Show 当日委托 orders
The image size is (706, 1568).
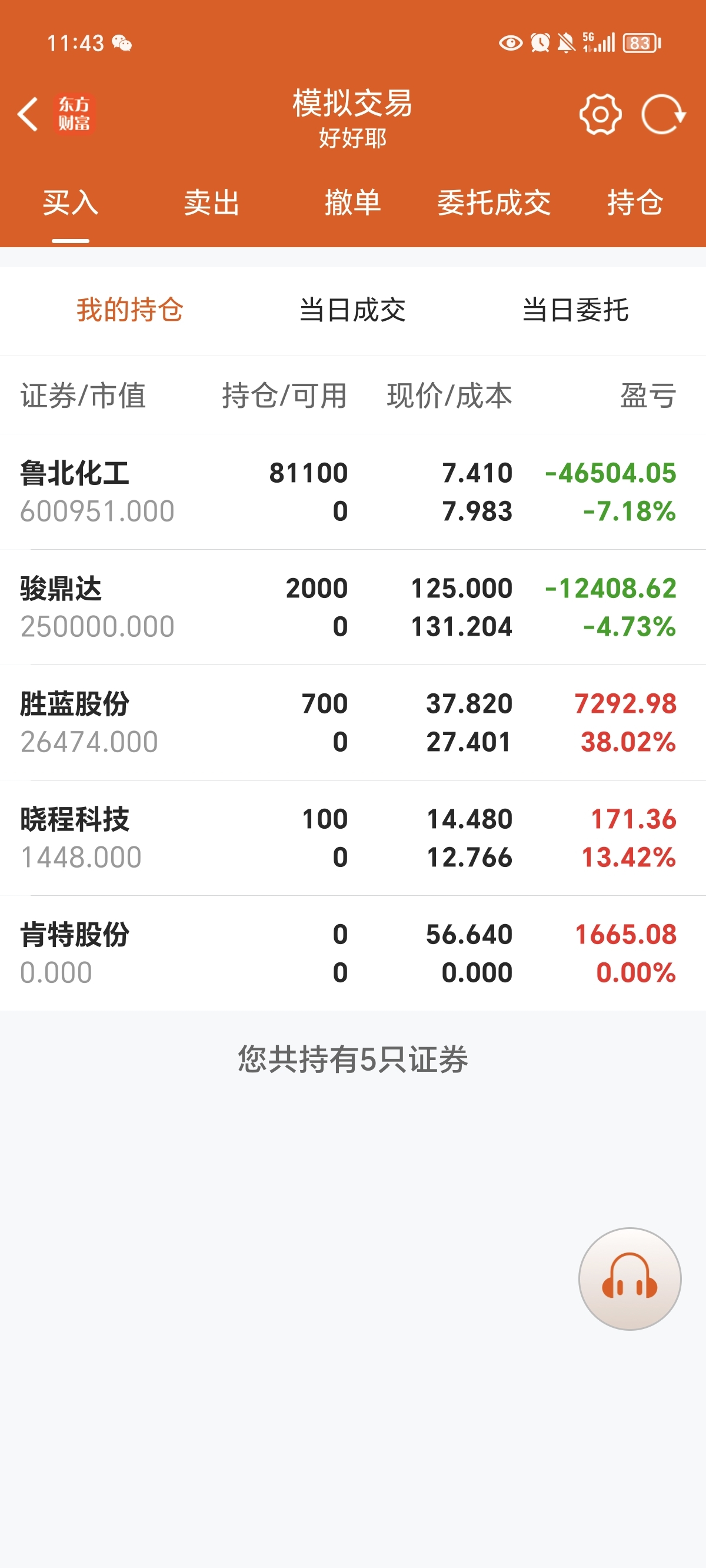[576, 310]
